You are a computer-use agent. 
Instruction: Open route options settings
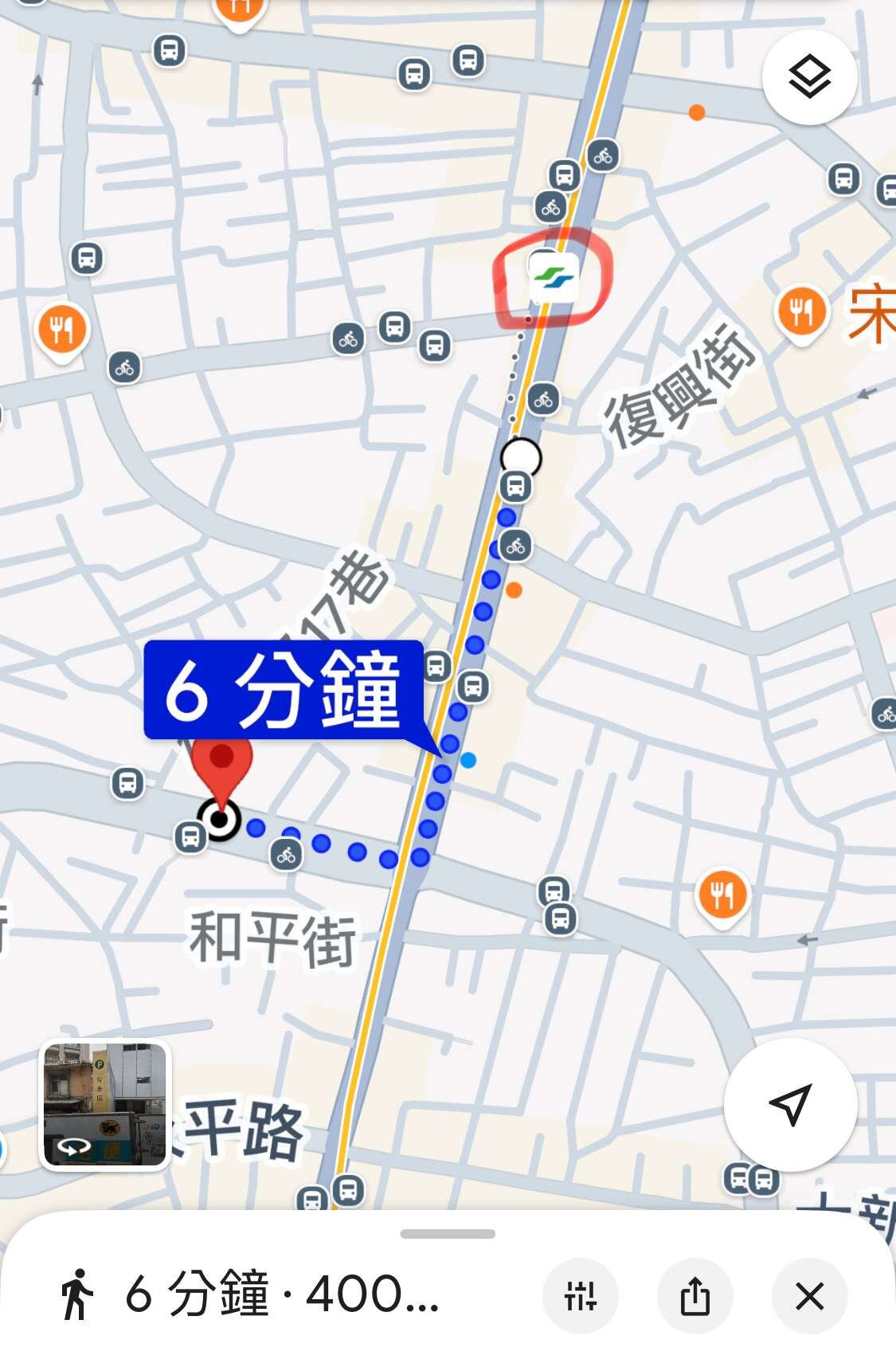point(581,1297)
